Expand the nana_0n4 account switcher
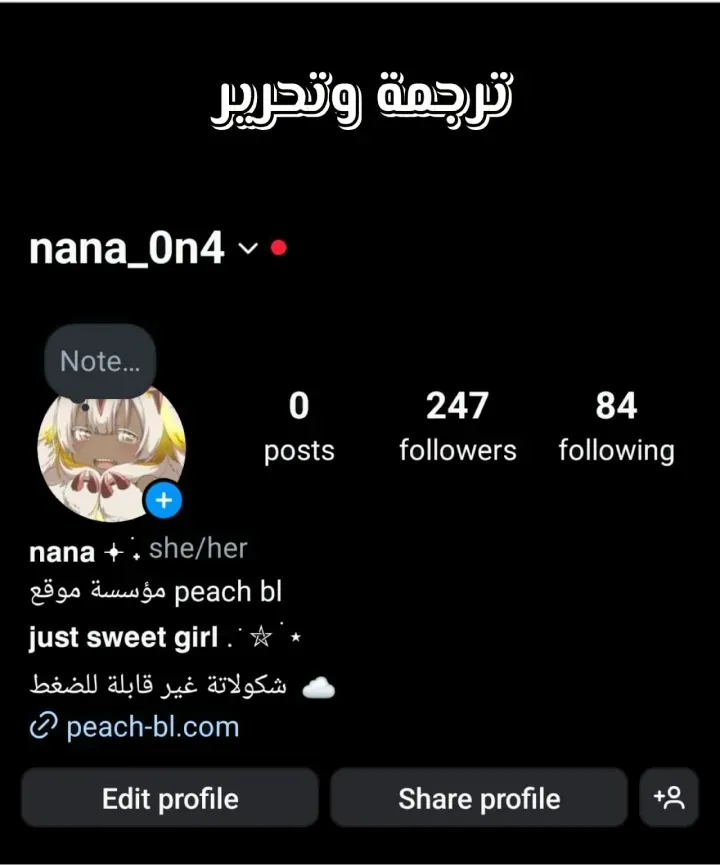The image size is (720, 865). (x=247, y=248)
